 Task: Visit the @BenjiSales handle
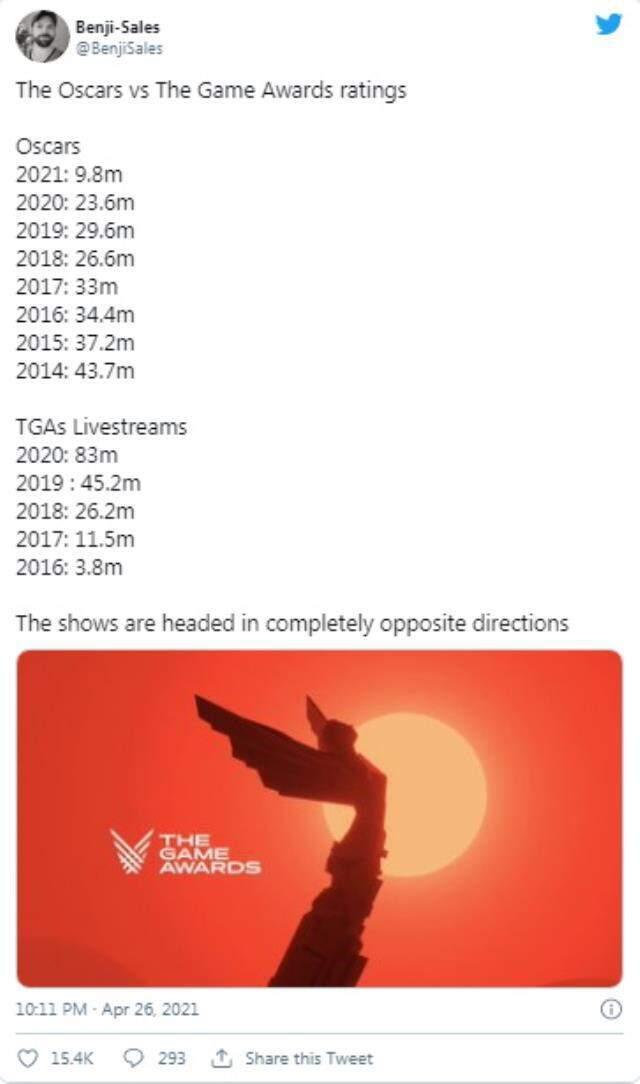point(119,48)
